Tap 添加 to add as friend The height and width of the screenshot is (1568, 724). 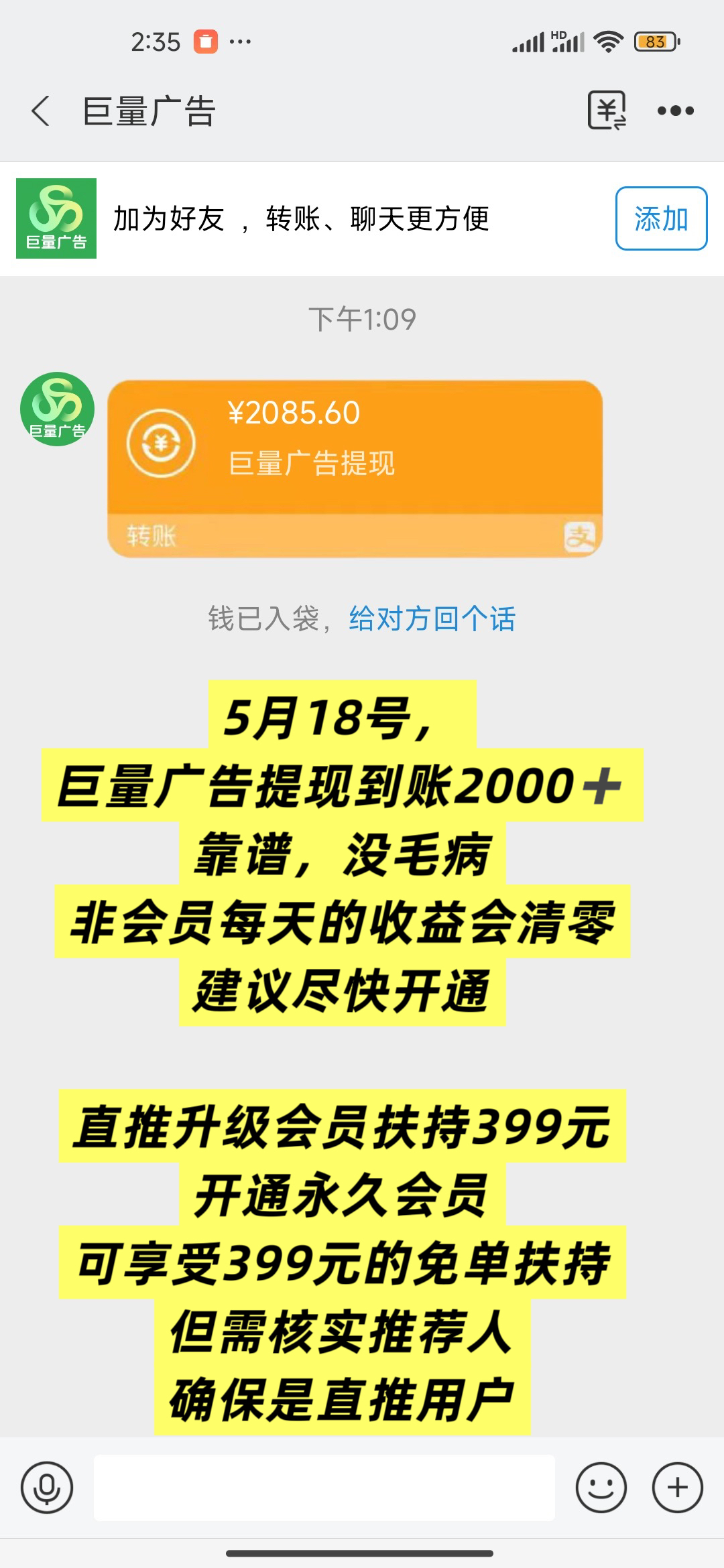pyautogui.click(x=661, y=218)
